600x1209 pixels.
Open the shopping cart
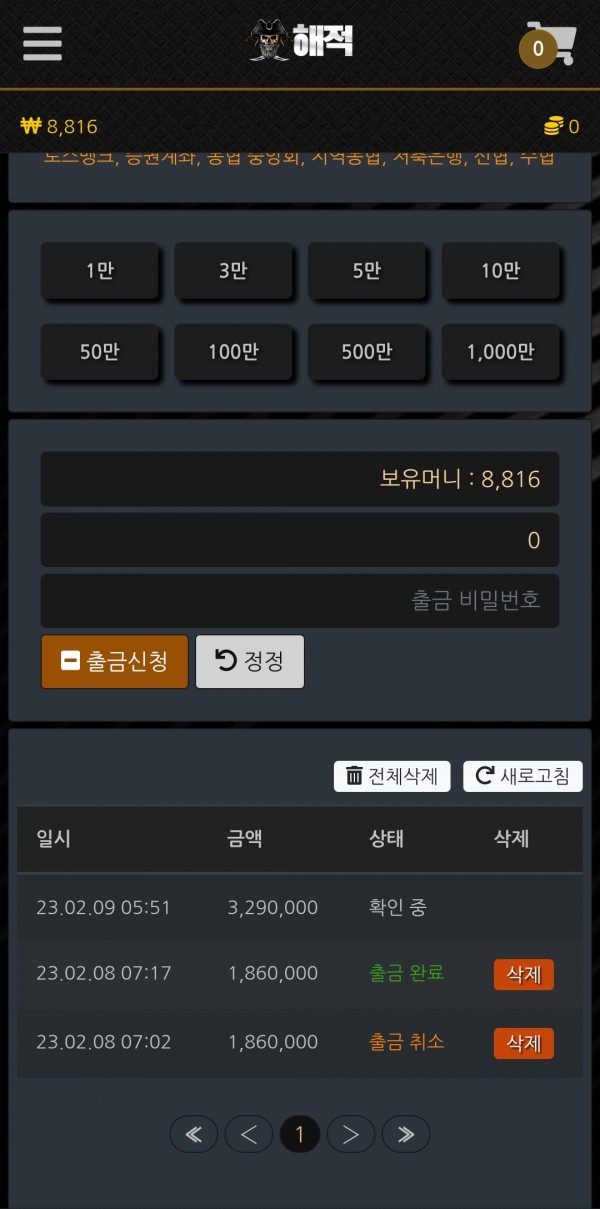(551, 44)
